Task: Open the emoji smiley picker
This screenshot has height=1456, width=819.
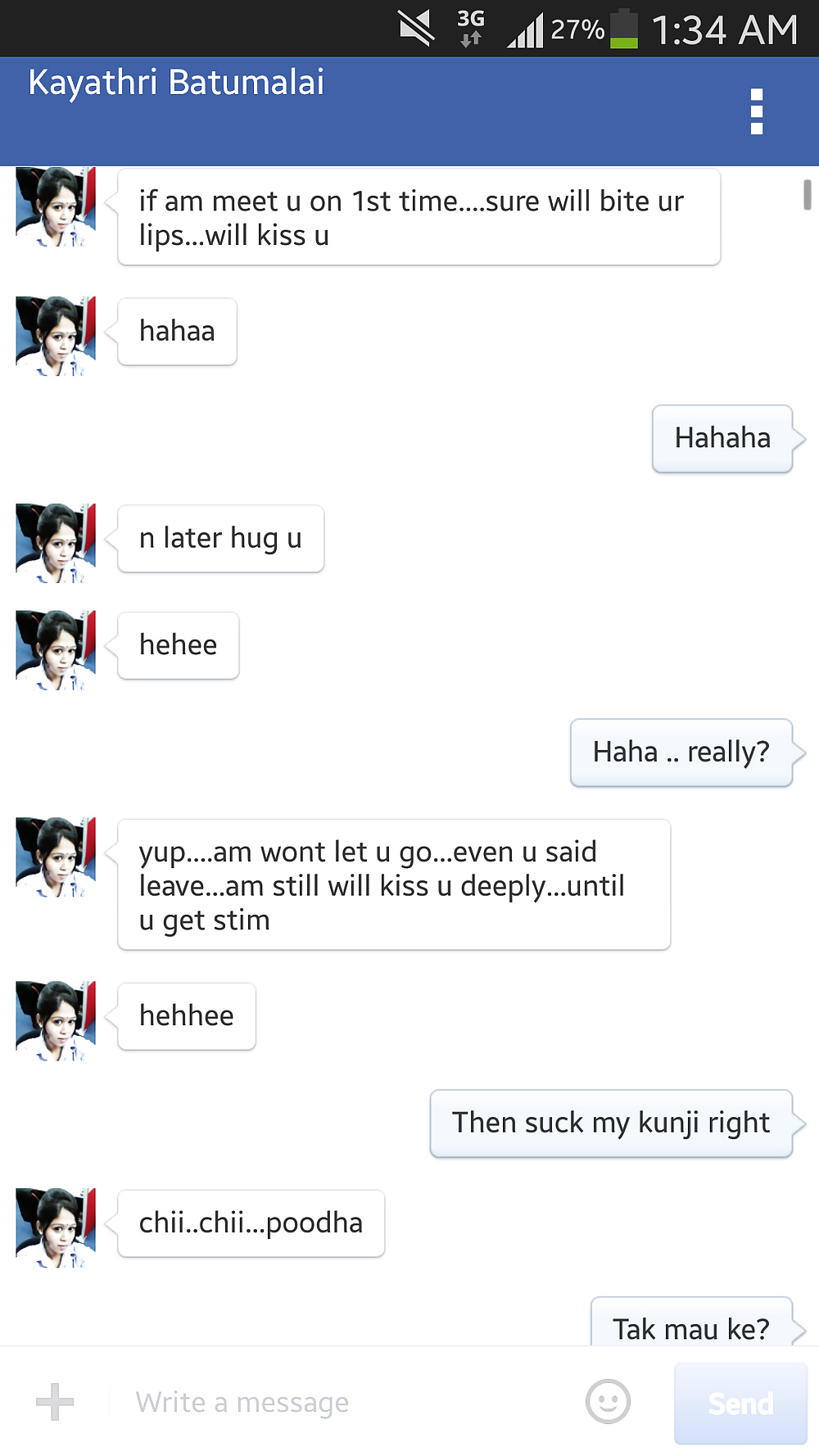Action: pyautogui.click(x=608, y=1402)
